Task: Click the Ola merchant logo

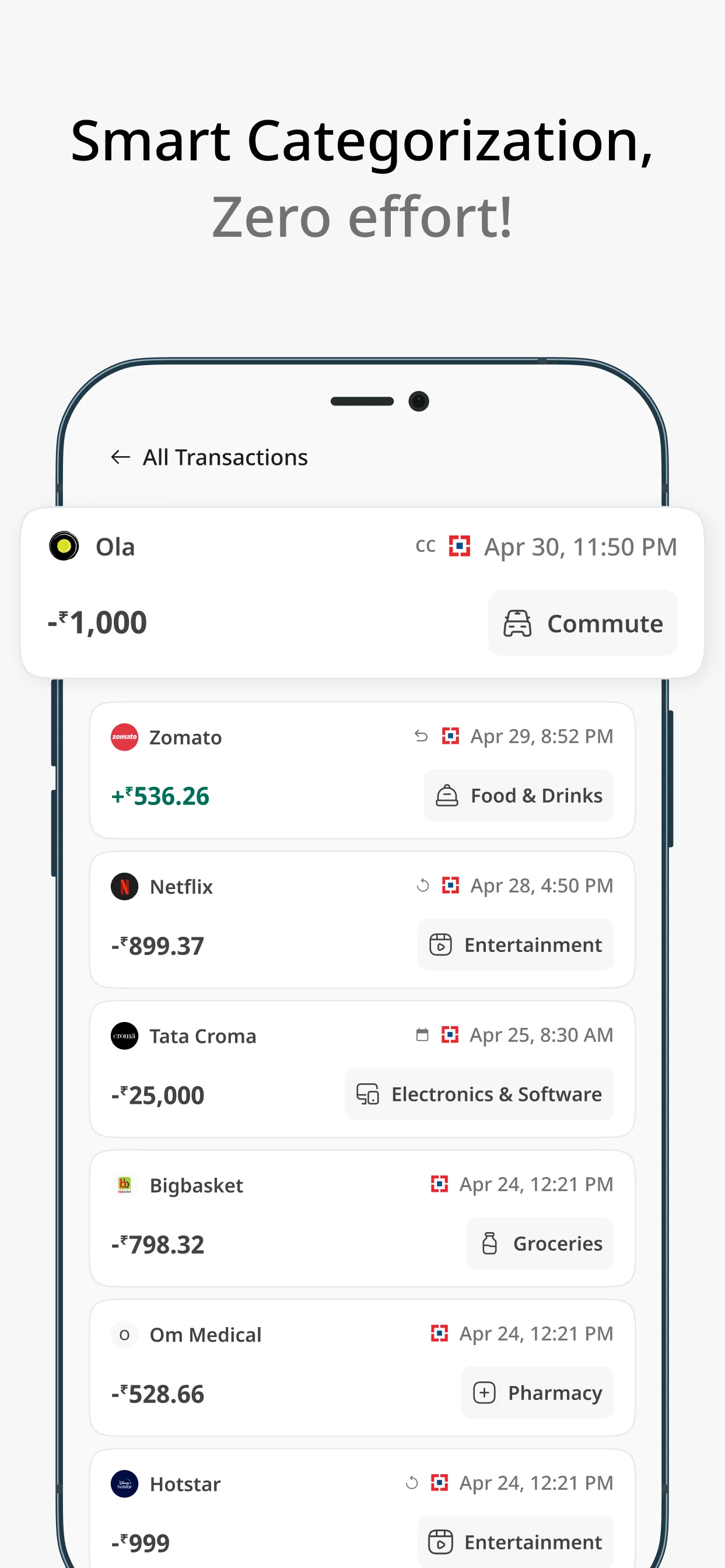Action: [62, 546]
